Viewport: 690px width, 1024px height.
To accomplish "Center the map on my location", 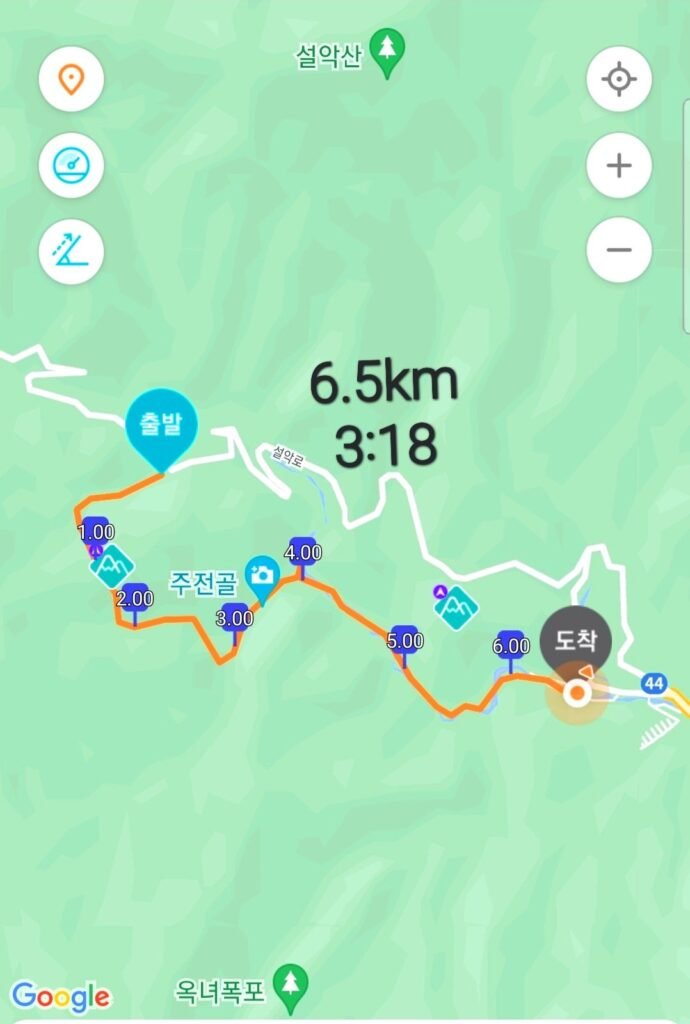I will tap(619, 78).
